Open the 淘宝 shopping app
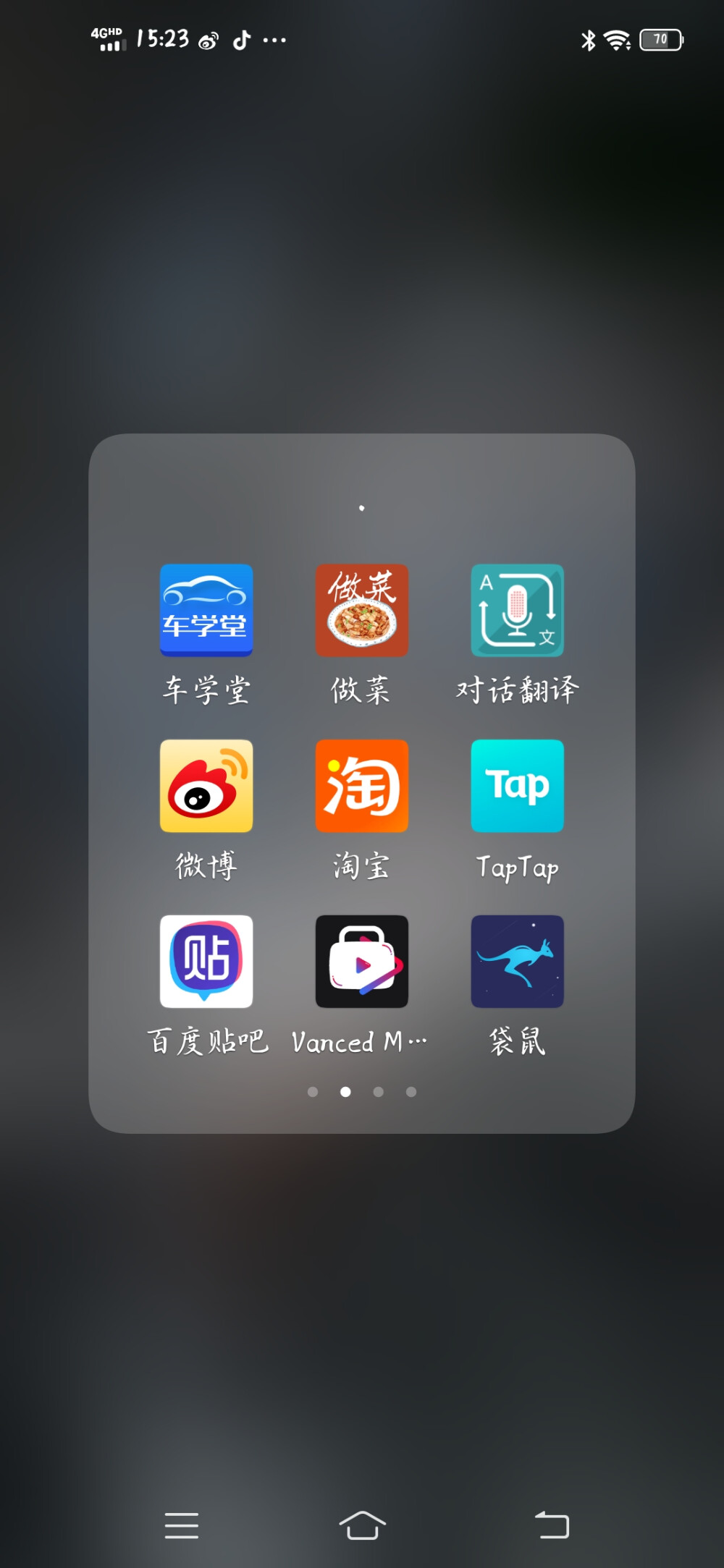The height and width of the screenshot is (1568, 724). (361, 785)
